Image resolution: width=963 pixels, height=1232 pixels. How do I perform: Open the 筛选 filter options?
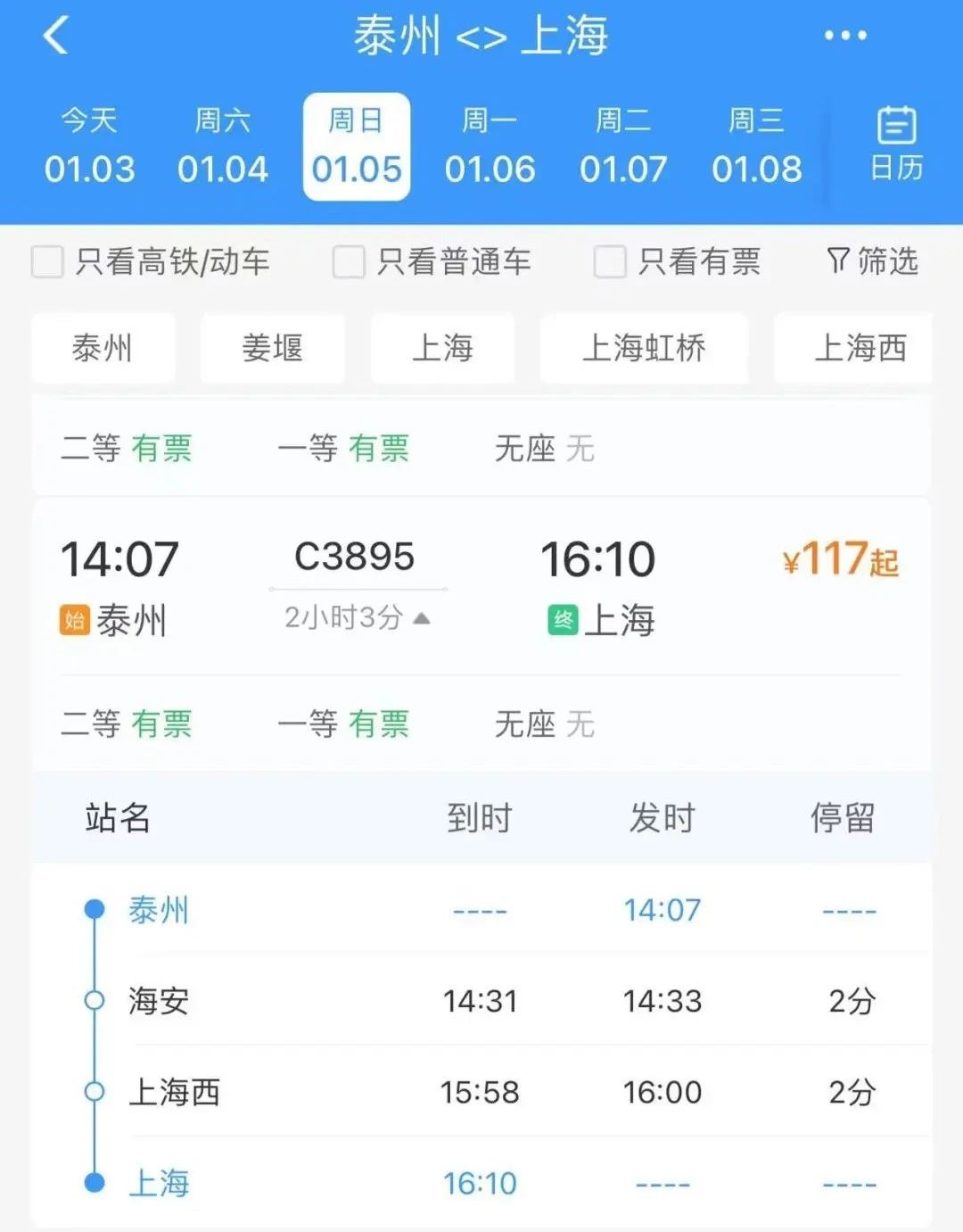[872, 261]
